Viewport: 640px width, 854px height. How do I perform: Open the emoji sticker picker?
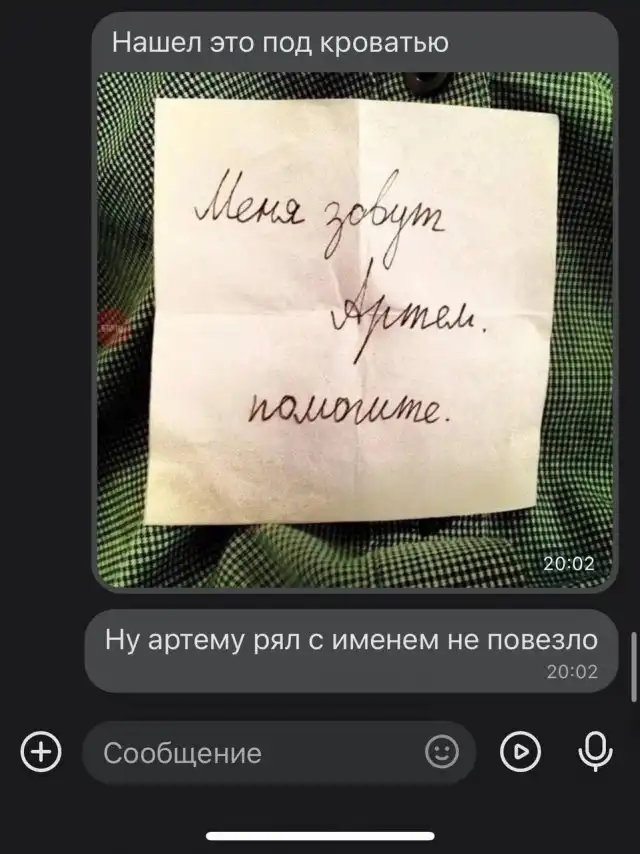442,751
